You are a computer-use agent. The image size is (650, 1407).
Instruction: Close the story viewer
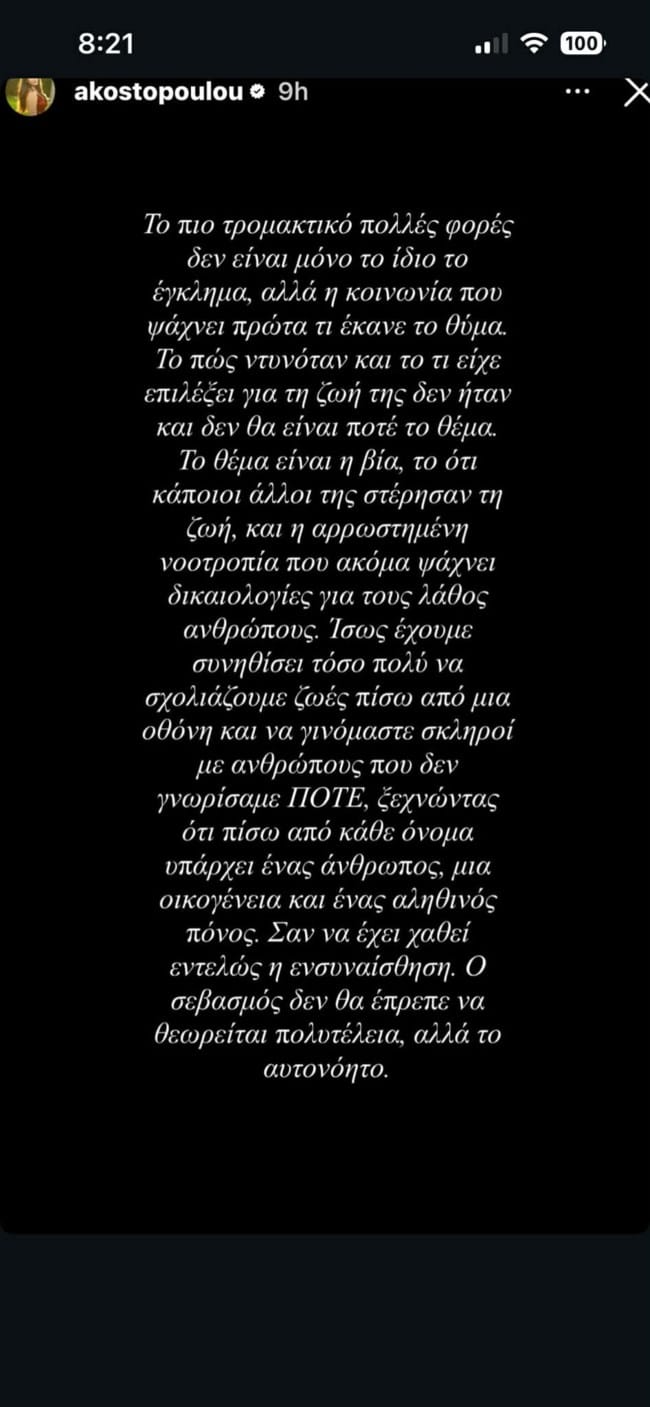pyautogui.click(x=635, y=93)
